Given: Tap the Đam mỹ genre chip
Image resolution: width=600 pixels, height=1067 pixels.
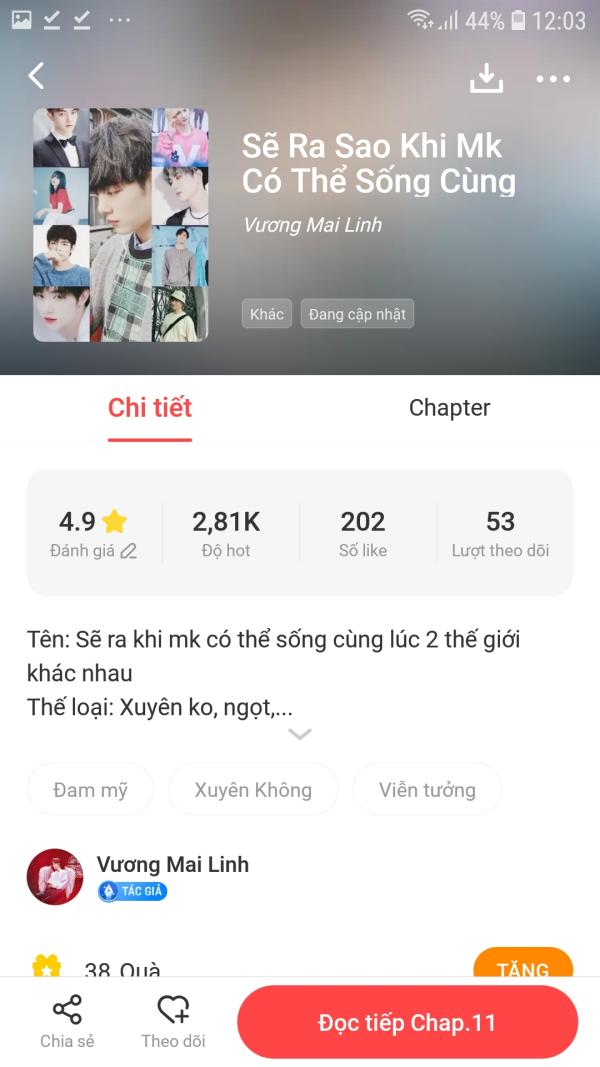Looking at the screenshot, I should pos(90,790).
